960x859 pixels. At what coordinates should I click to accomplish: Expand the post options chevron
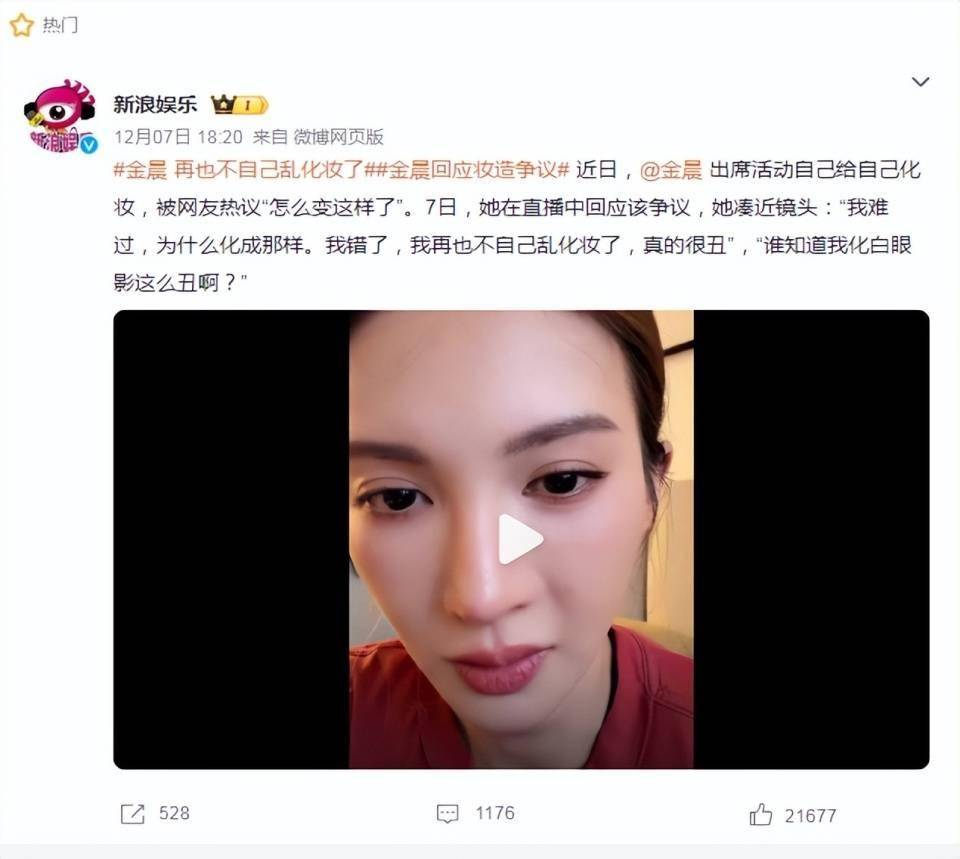920,82
